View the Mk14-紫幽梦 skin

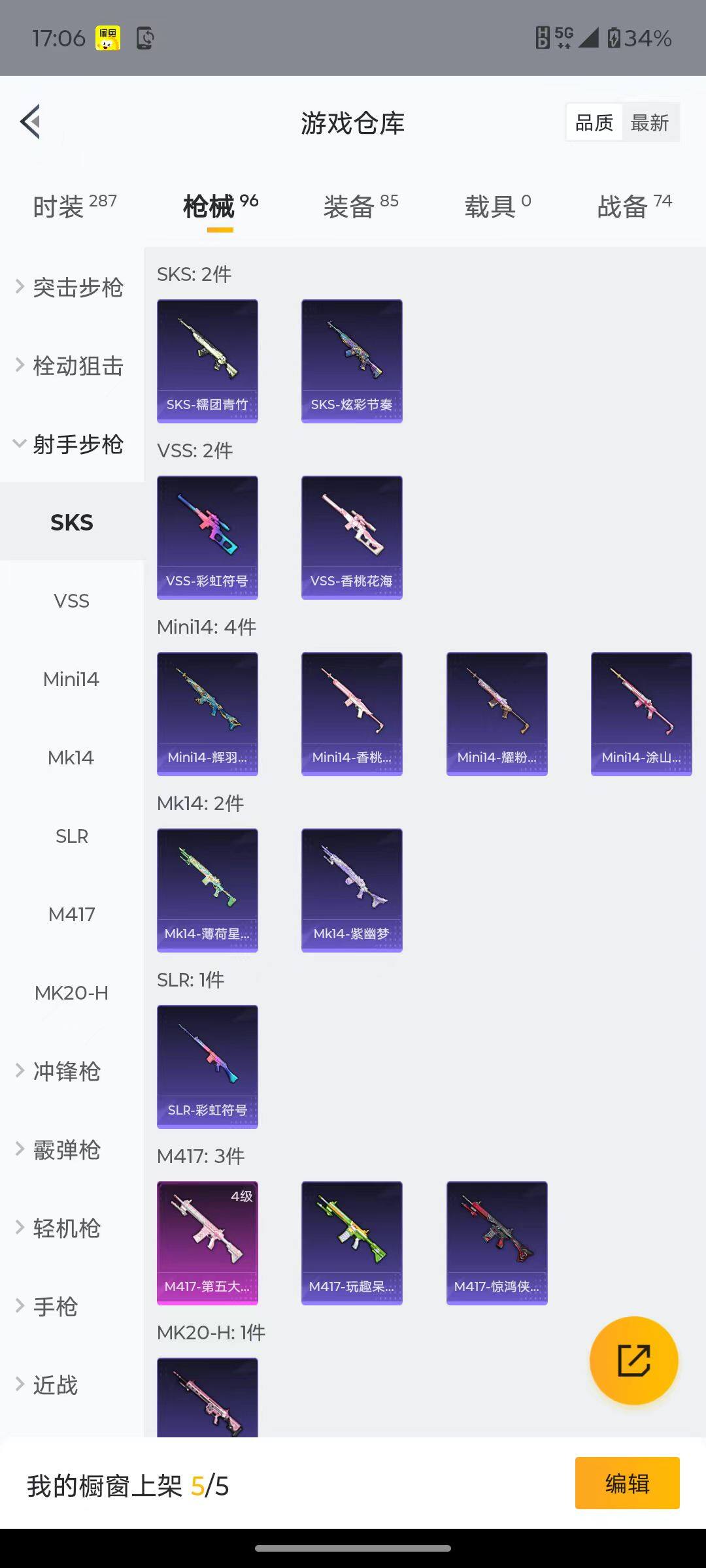tap(352, 890)
